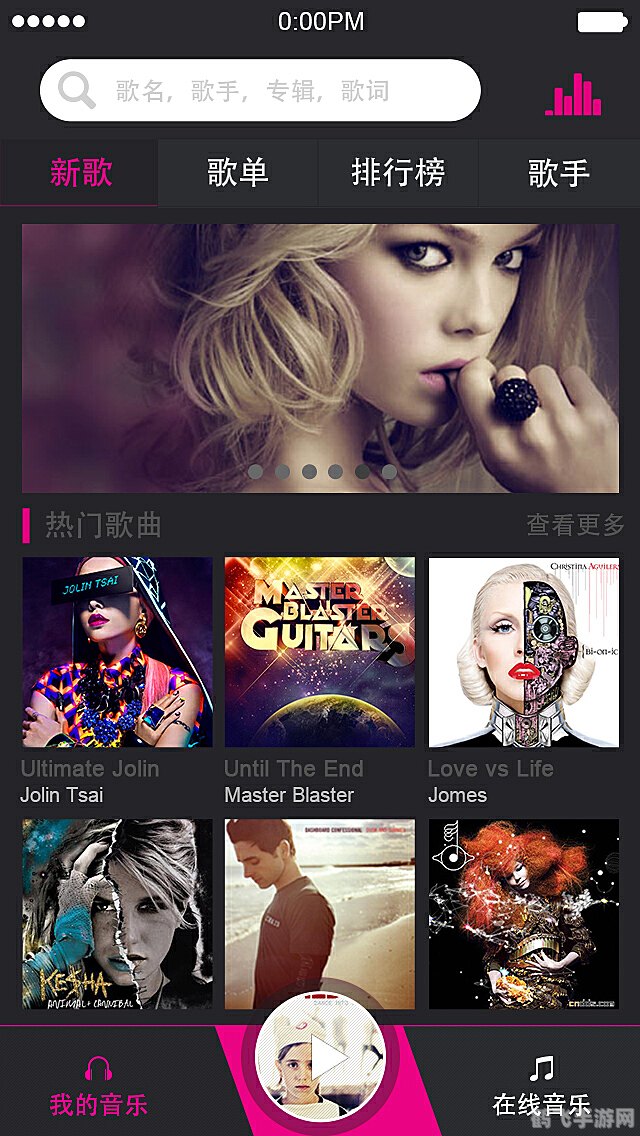640x1136 pixels.
Task: Open the featured banner with the blonde woman
Action: coord(320,358)
